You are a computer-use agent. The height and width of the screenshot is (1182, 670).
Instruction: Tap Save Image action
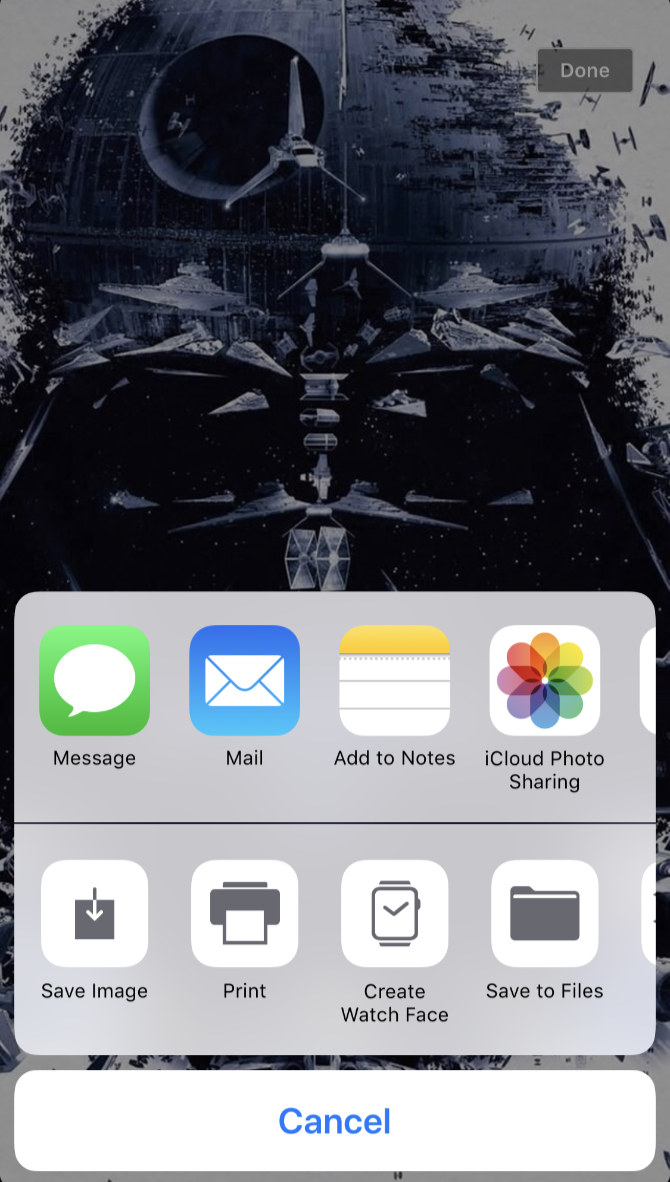pos(94,913)
